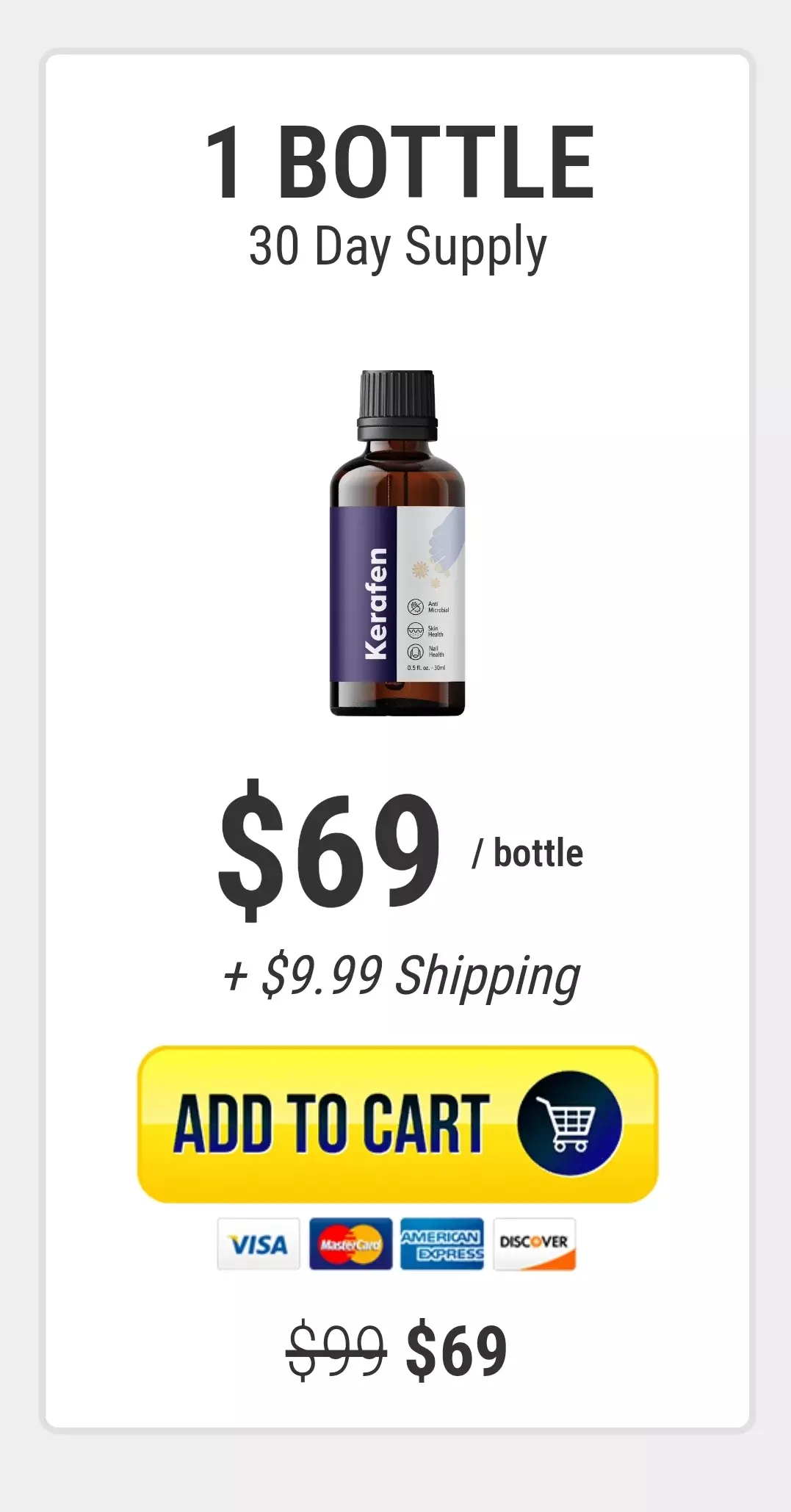Select the MasterCard payment icon
The image size is (791, 1512).
click(x=350, y=1242)
